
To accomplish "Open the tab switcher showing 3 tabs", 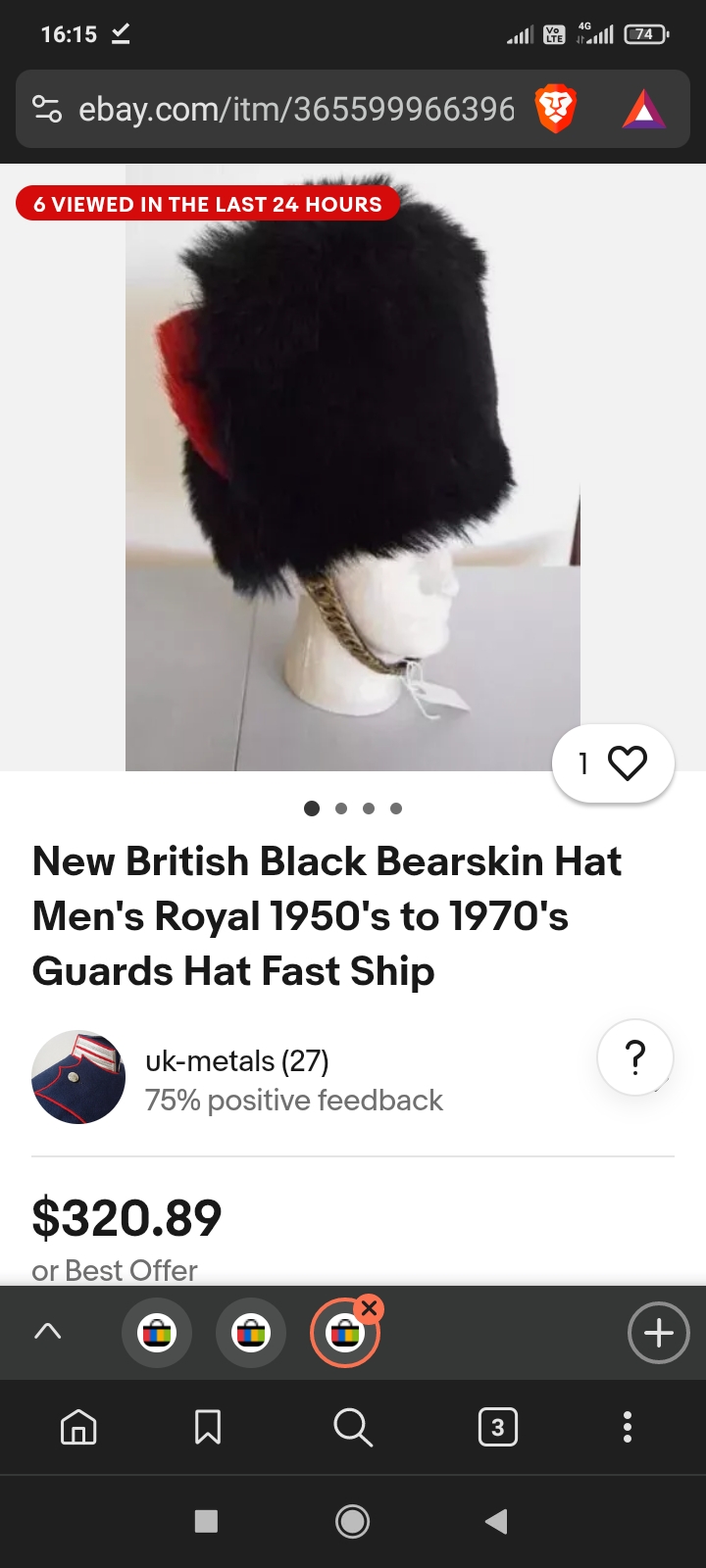I will coord(497,1428).
